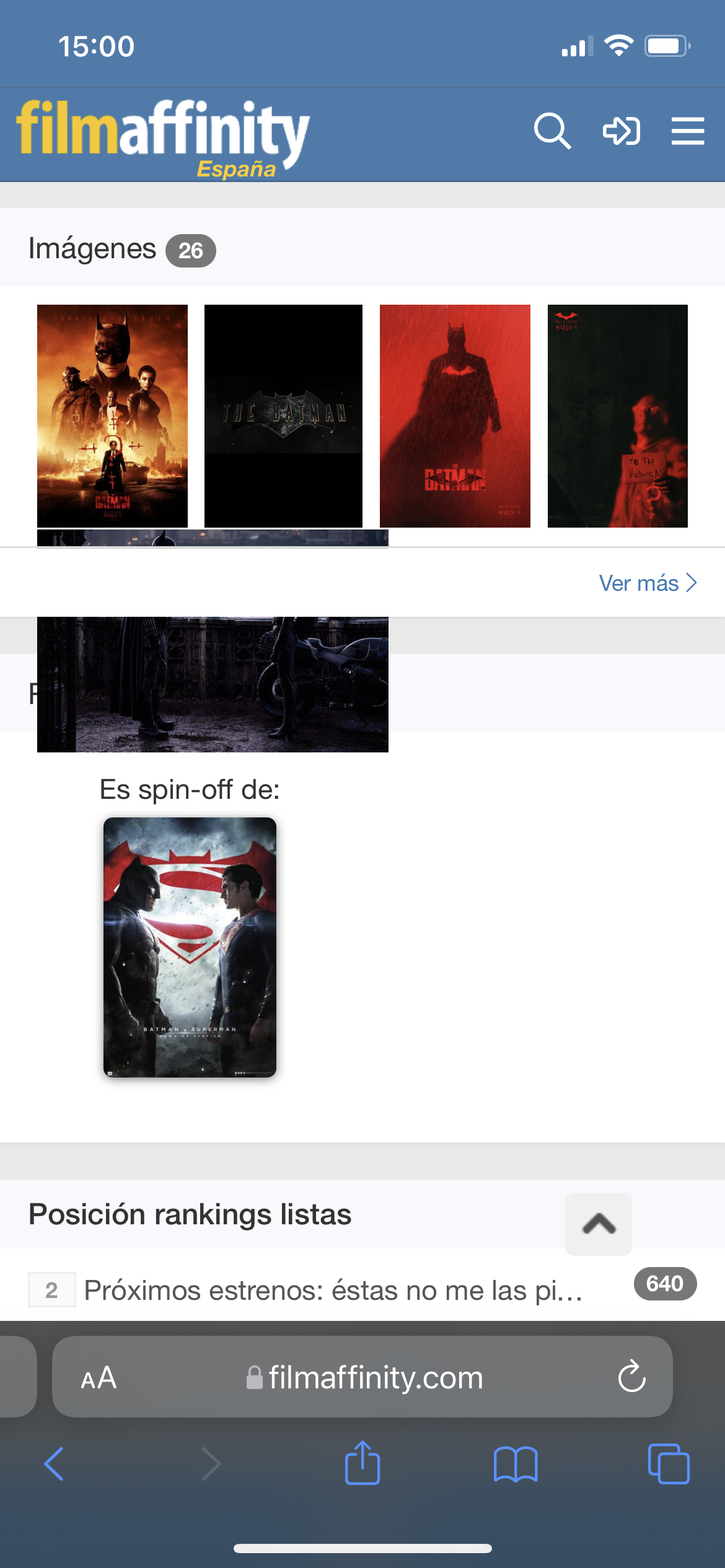
Task: Open the black The Batman logo image
Action: (283, 416)
